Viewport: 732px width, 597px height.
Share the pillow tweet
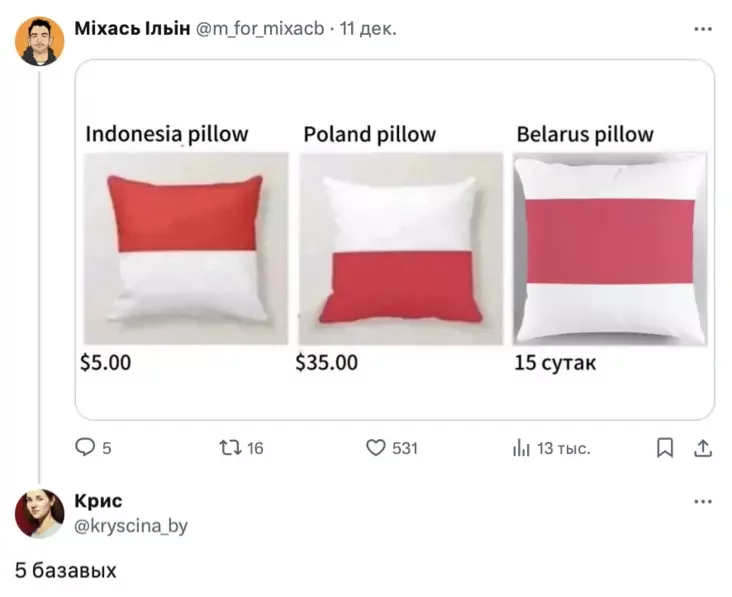click(x=703, y=448)
